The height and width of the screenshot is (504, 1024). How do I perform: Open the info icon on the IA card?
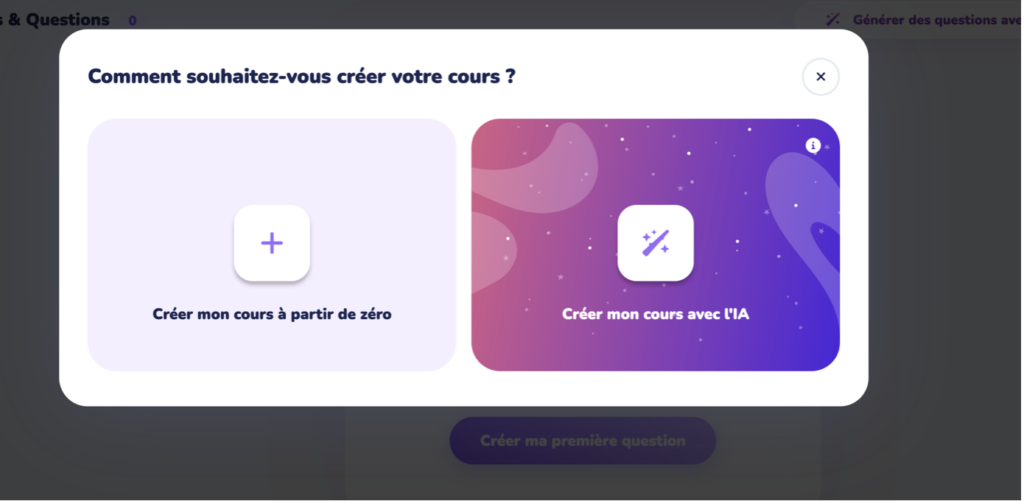[813, 146]
